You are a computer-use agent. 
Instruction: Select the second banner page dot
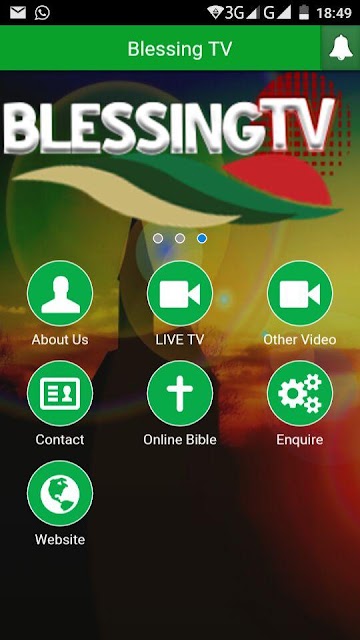[180, 238]
